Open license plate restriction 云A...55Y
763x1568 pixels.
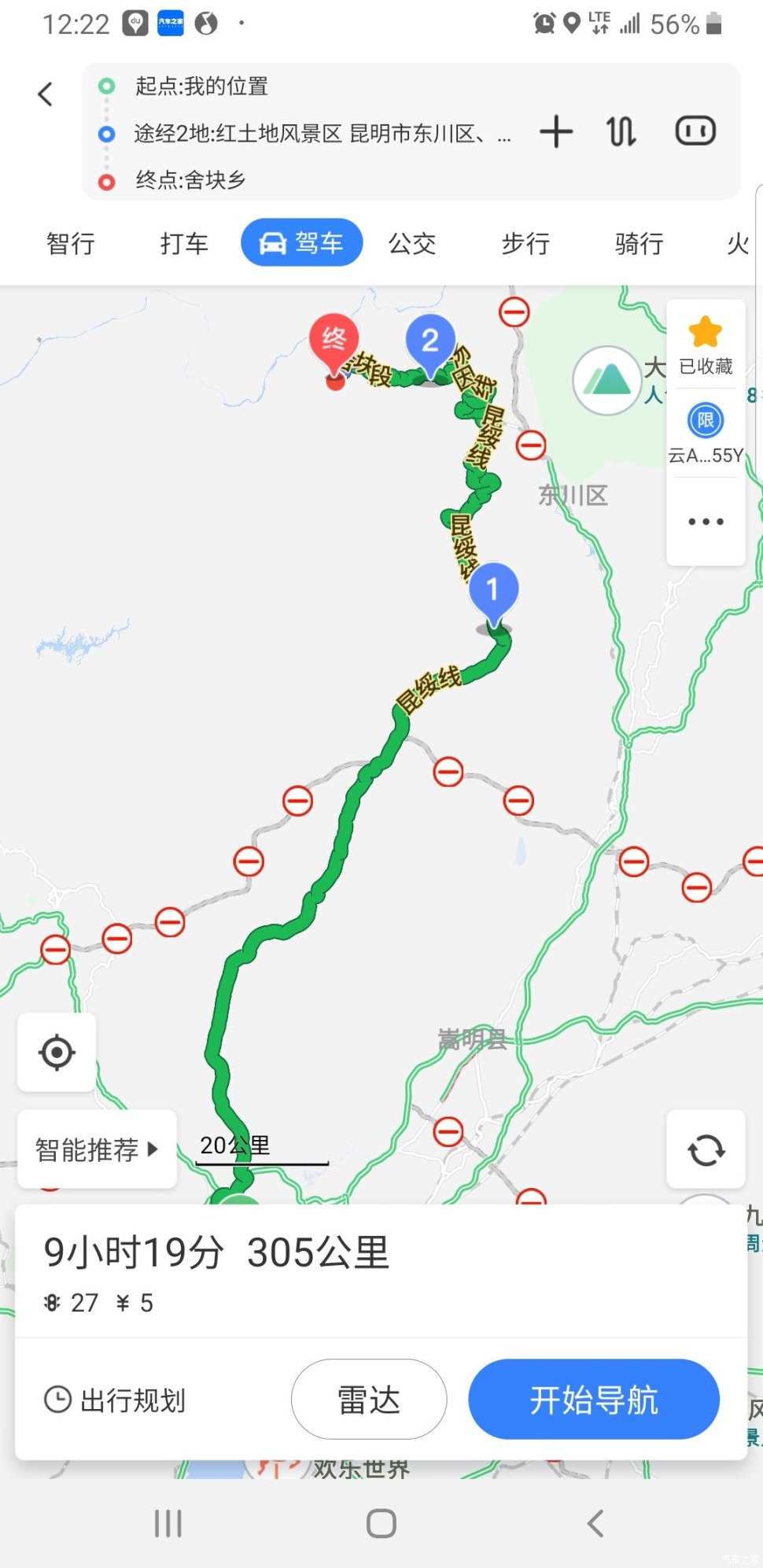(x=706, y=433)
